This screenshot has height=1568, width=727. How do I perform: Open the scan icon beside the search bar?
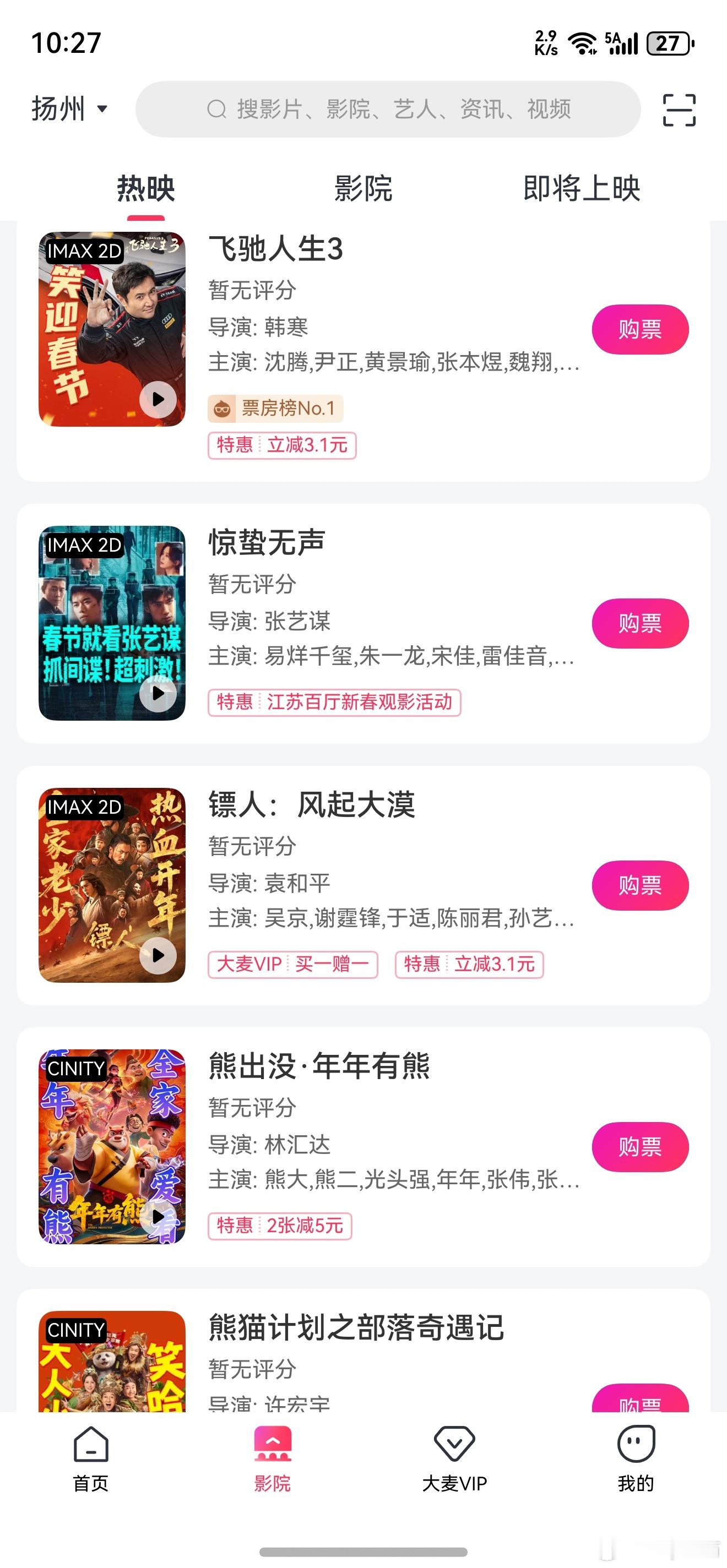(679, 110)
